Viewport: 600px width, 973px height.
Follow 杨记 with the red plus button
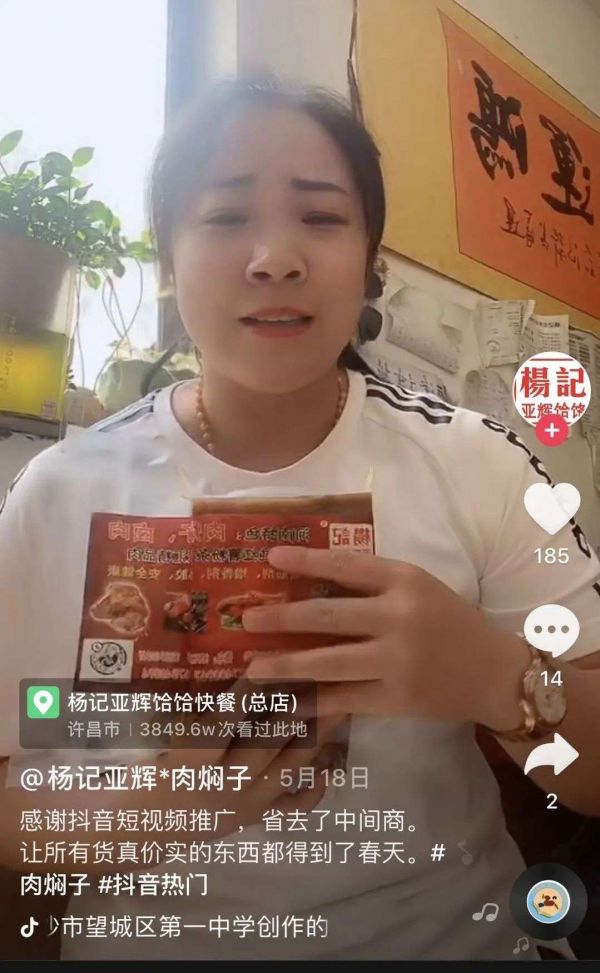(x=551, y=431)
